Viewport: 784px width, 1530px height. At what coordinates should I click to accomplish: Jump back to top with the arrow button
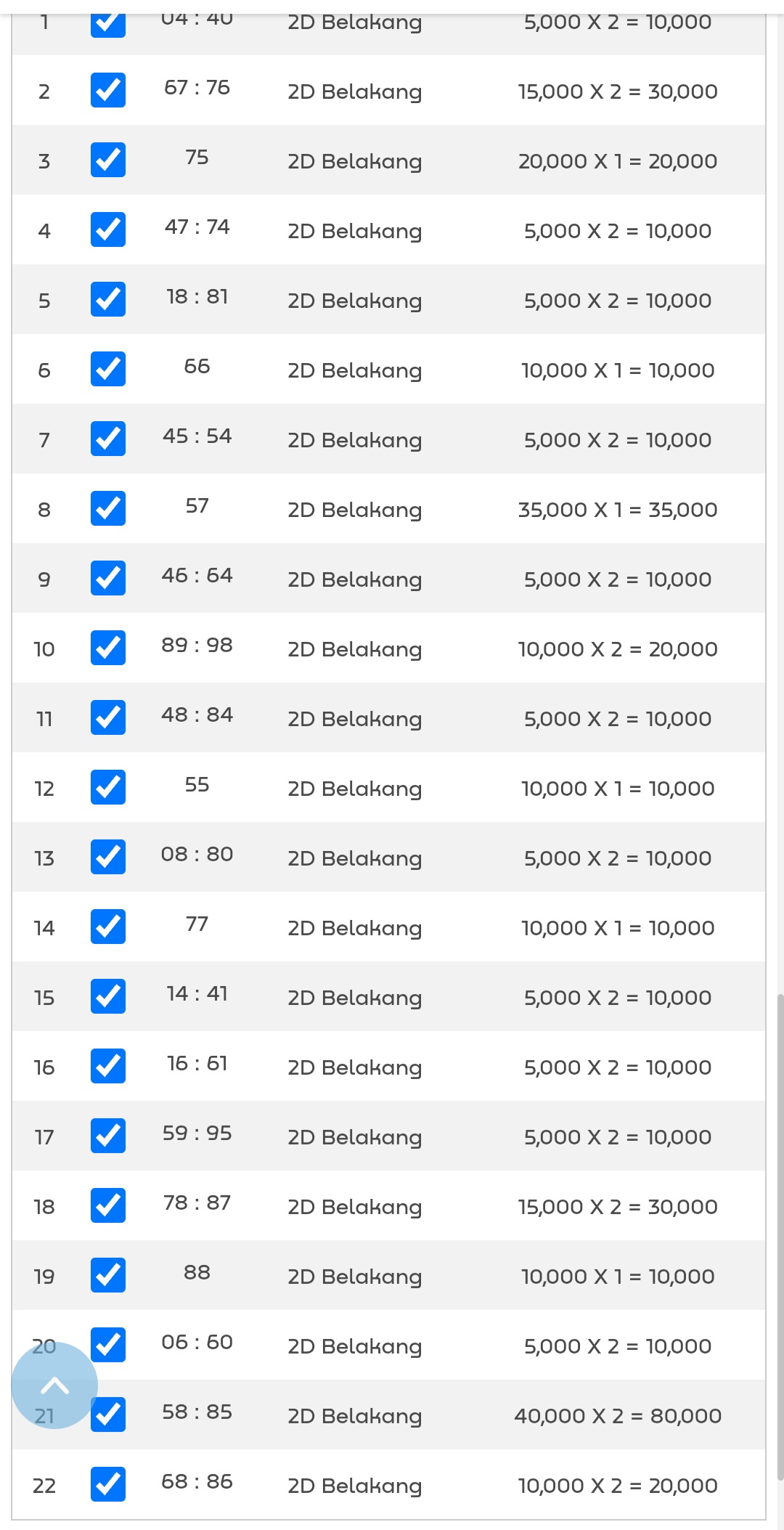click(x=54, y=1385)
